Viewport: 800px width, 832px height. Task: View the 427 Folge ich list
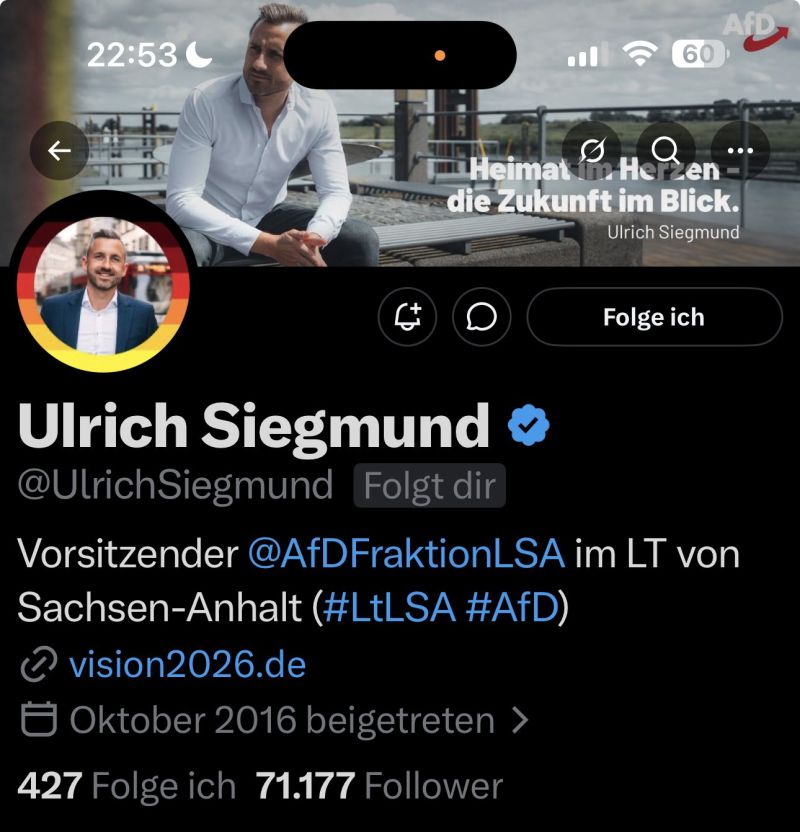coord(126,786)
